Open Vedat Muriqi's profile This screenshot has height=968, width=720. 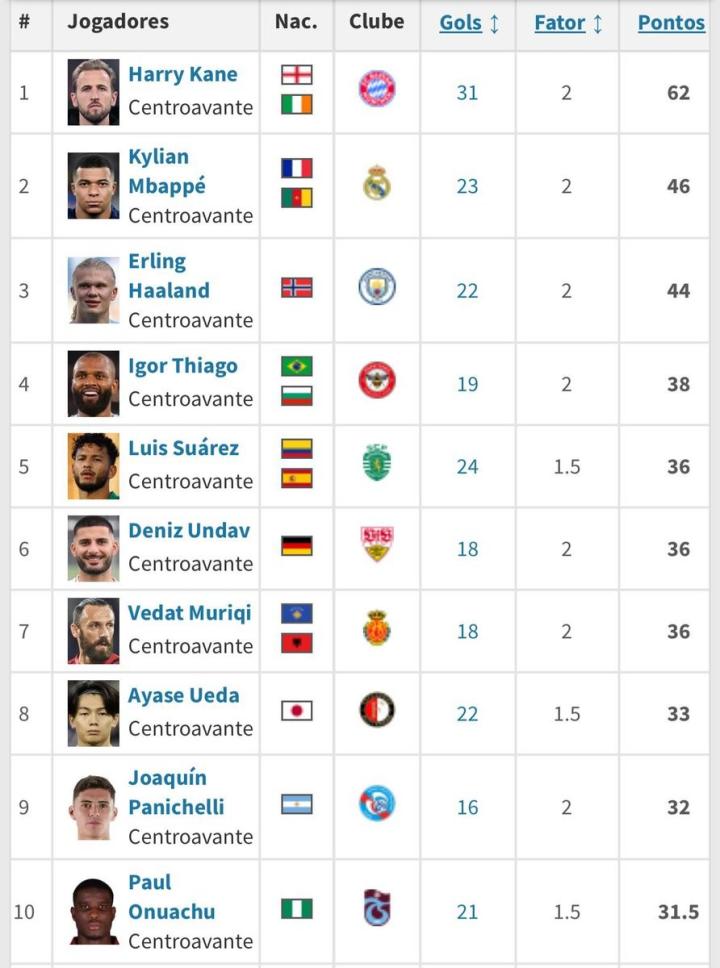click(x=190, y=613)
